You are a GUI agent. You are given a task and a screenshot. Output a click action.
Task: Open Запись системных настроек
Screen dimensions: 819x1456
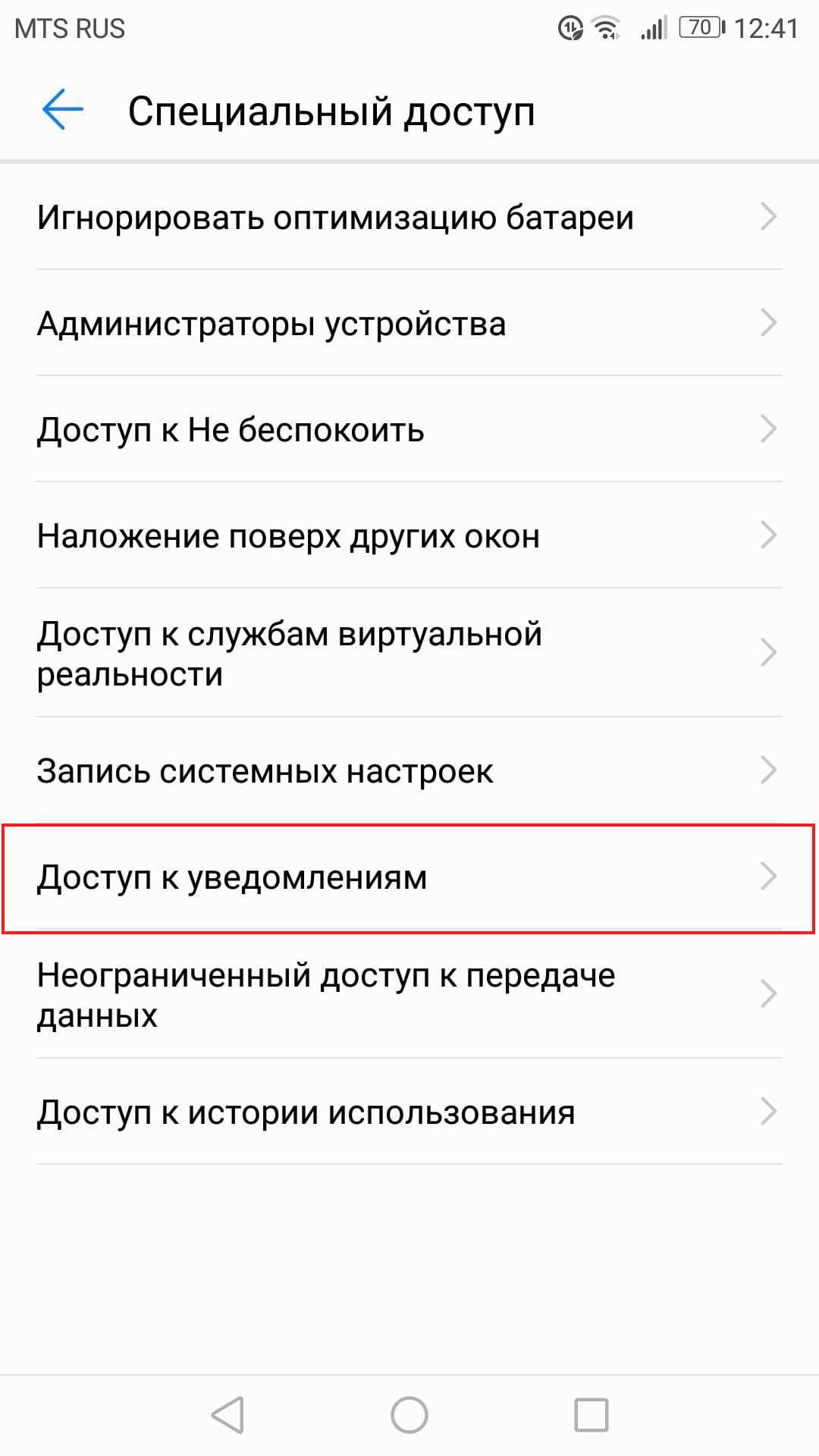pos(409,771)
